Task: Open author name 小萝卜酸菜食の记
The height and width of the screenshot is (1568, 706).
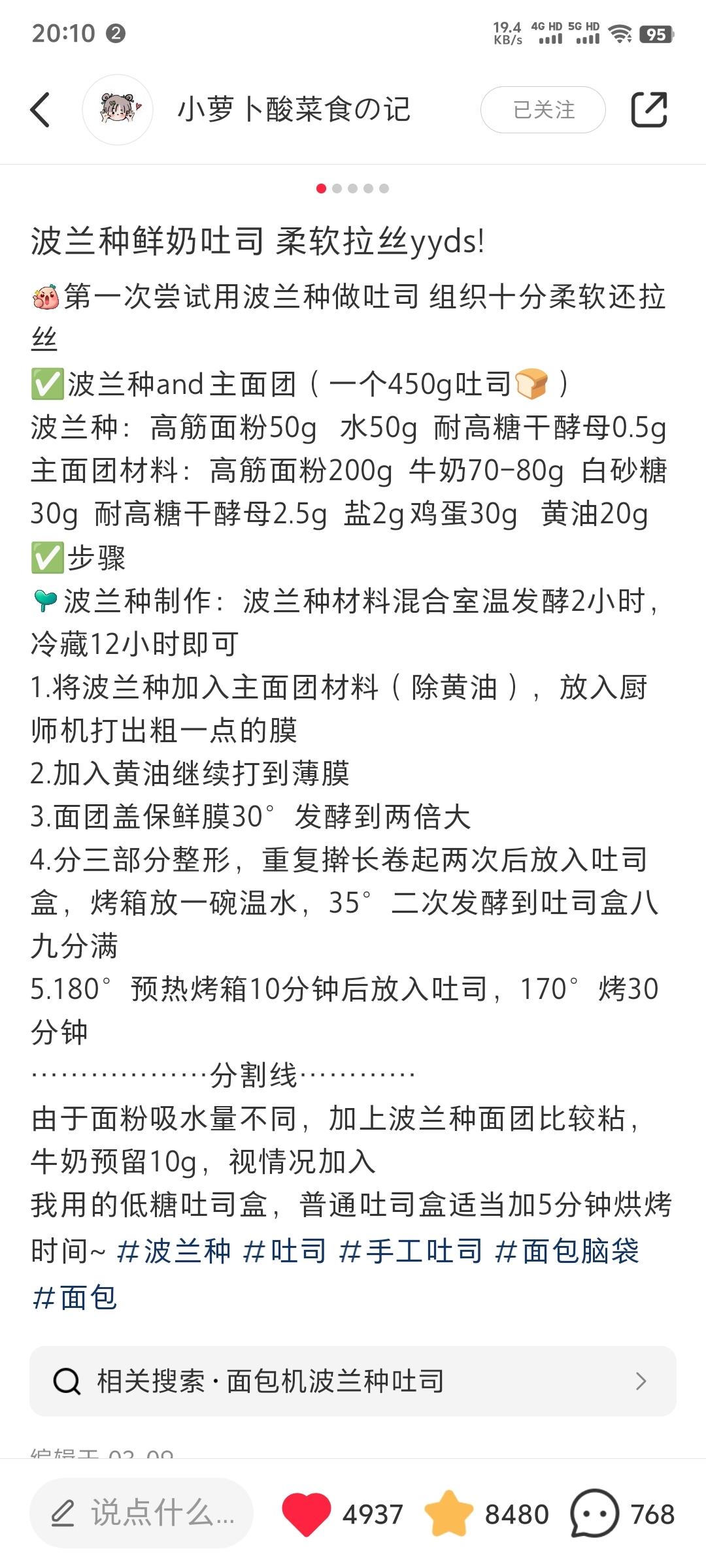Action: [x=294, y=110]
